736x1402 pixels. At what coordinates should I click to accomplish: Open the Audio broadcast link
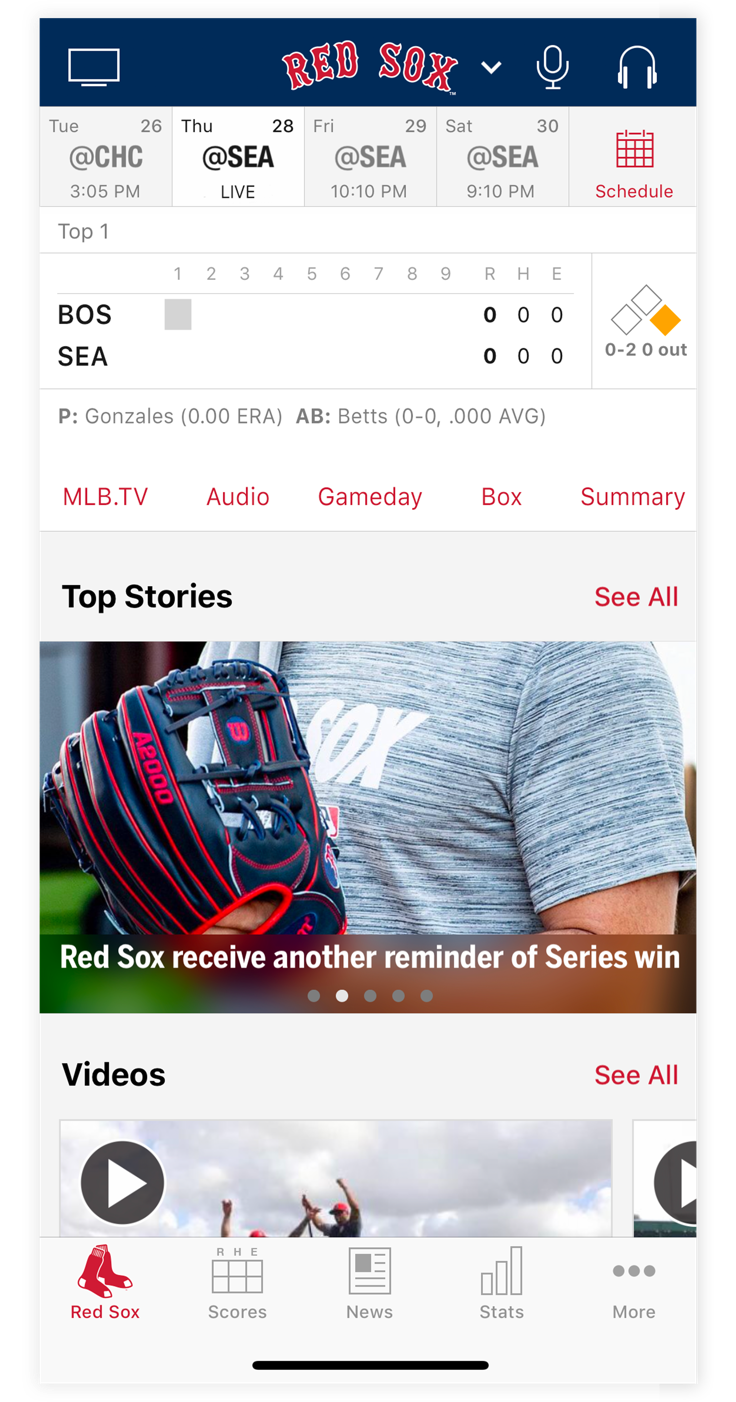coord(238,497)
